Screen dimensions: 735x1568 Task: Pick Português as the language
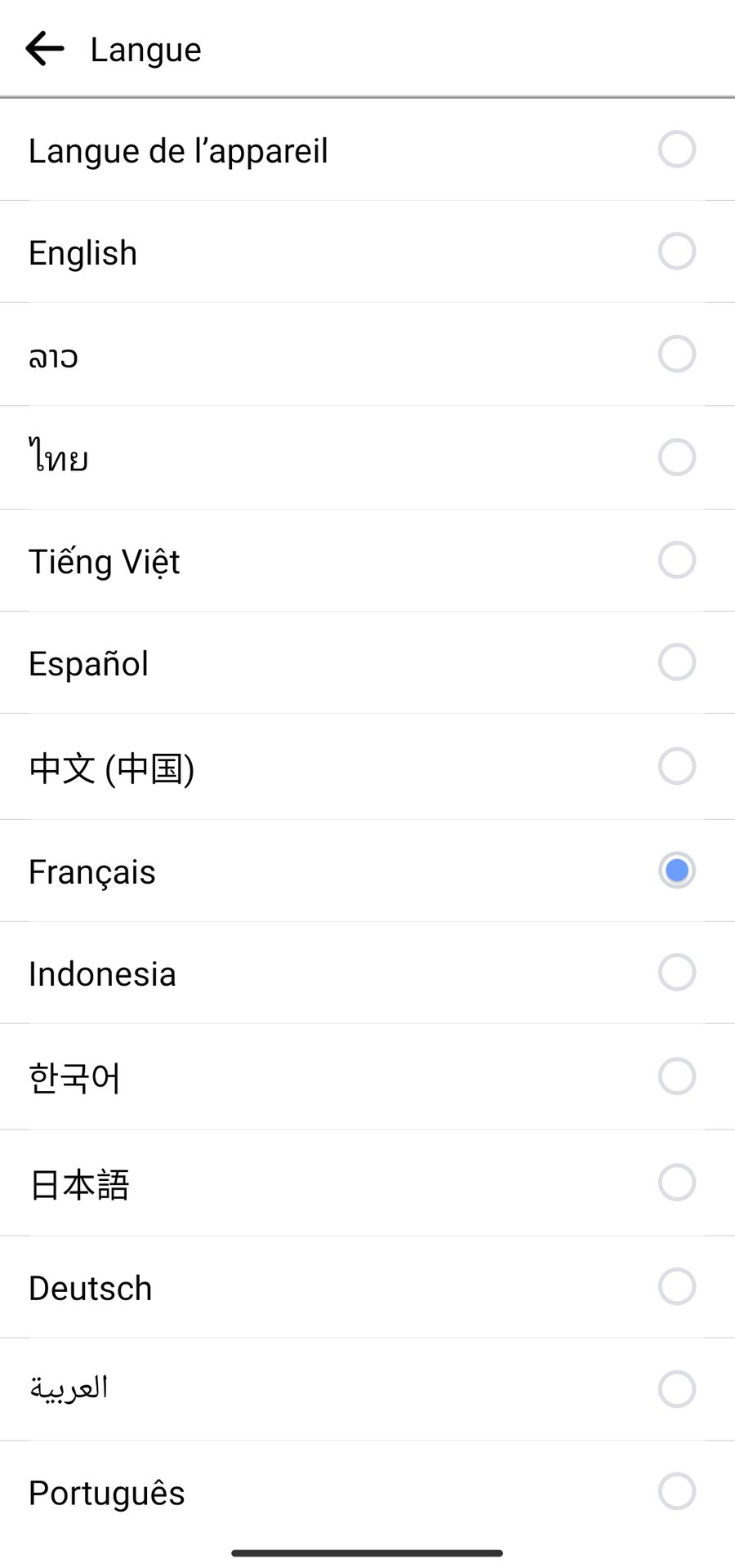coord(676,1492)
